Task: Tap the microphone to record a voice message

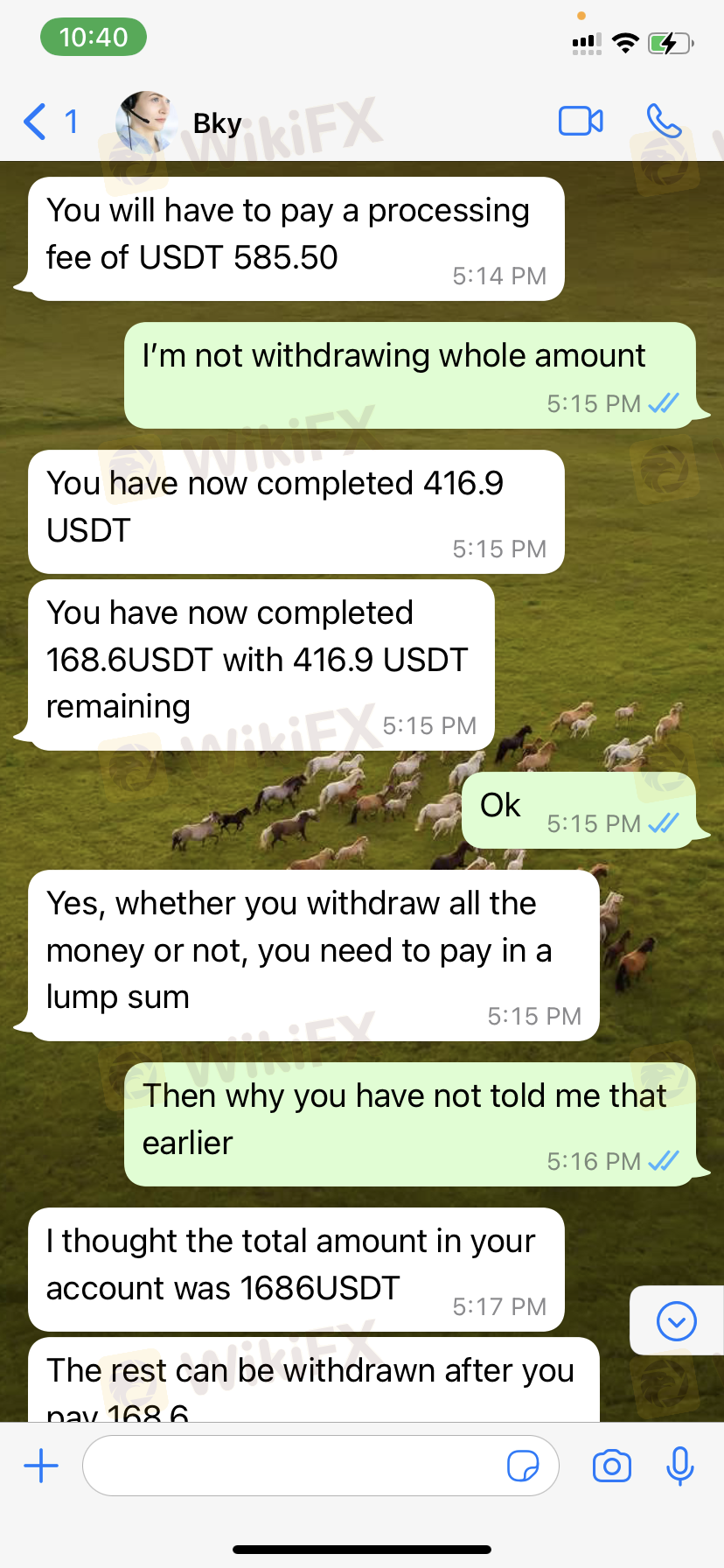Action: pos(679,1466)
